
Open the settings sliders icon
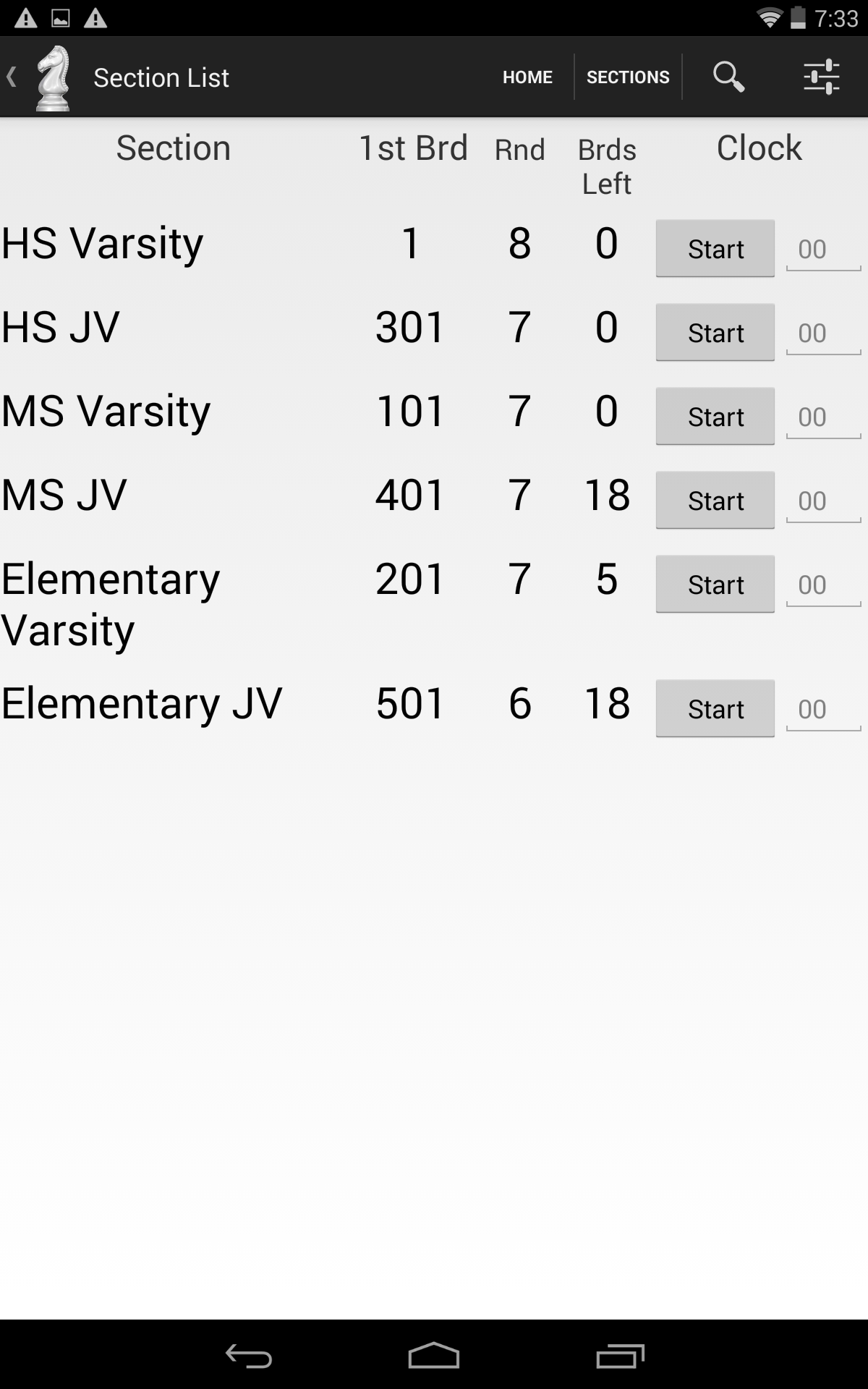coord(822,77)
